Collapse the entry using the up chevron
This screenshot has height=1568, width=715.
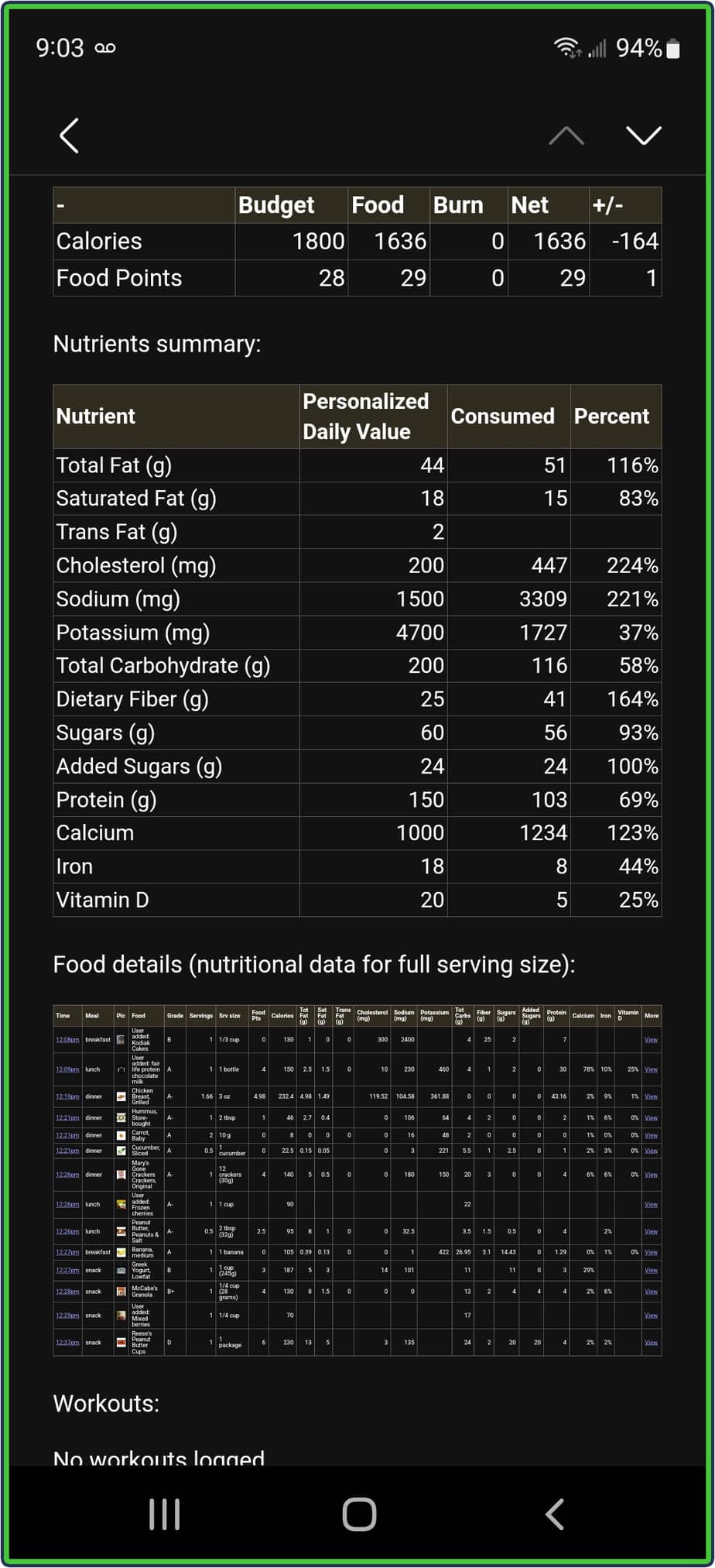pyautogui.click(x=566, y=135)
